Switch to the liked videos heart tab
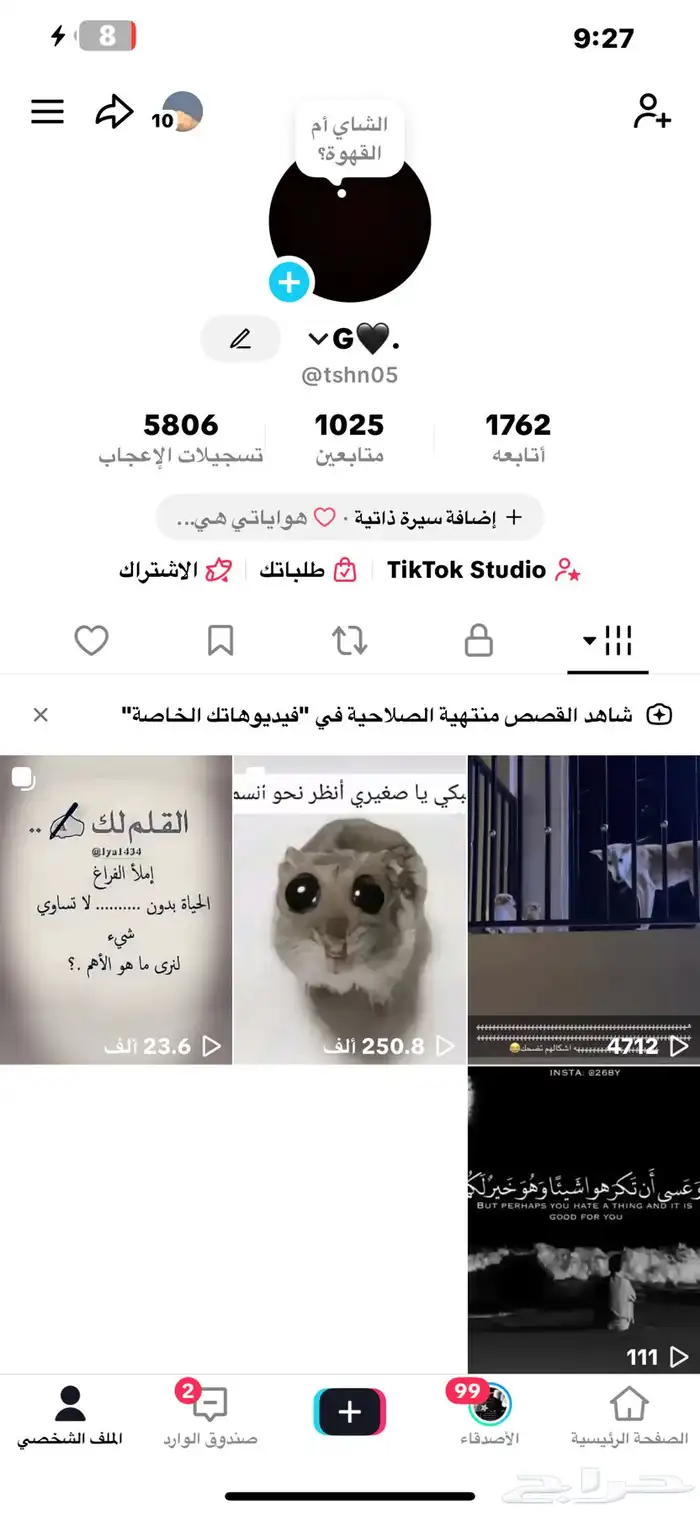700x1514 pixels. (91, 641)
